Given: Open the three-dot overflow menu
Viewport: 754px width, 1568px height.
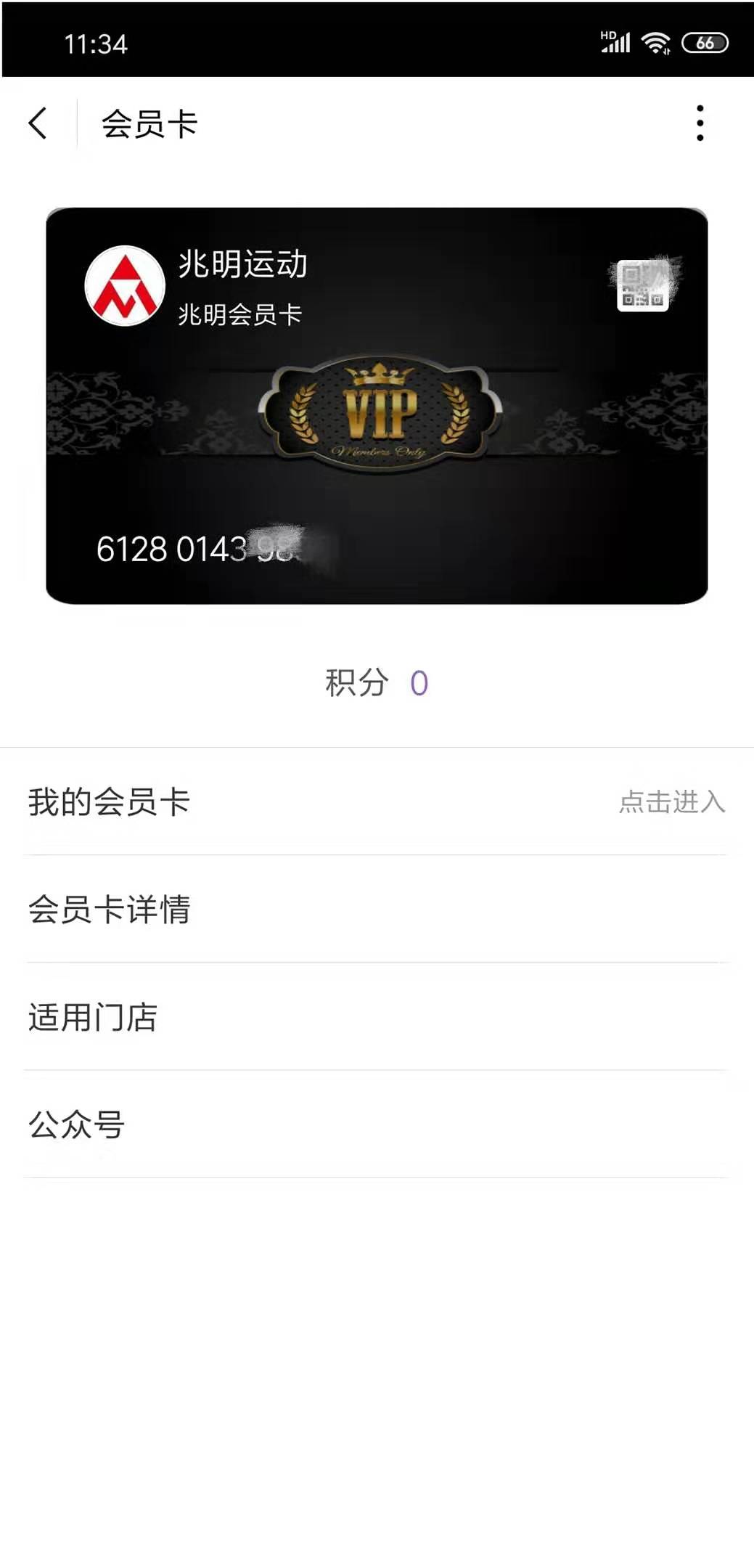Looking at the screenshot, I should 700,123.
